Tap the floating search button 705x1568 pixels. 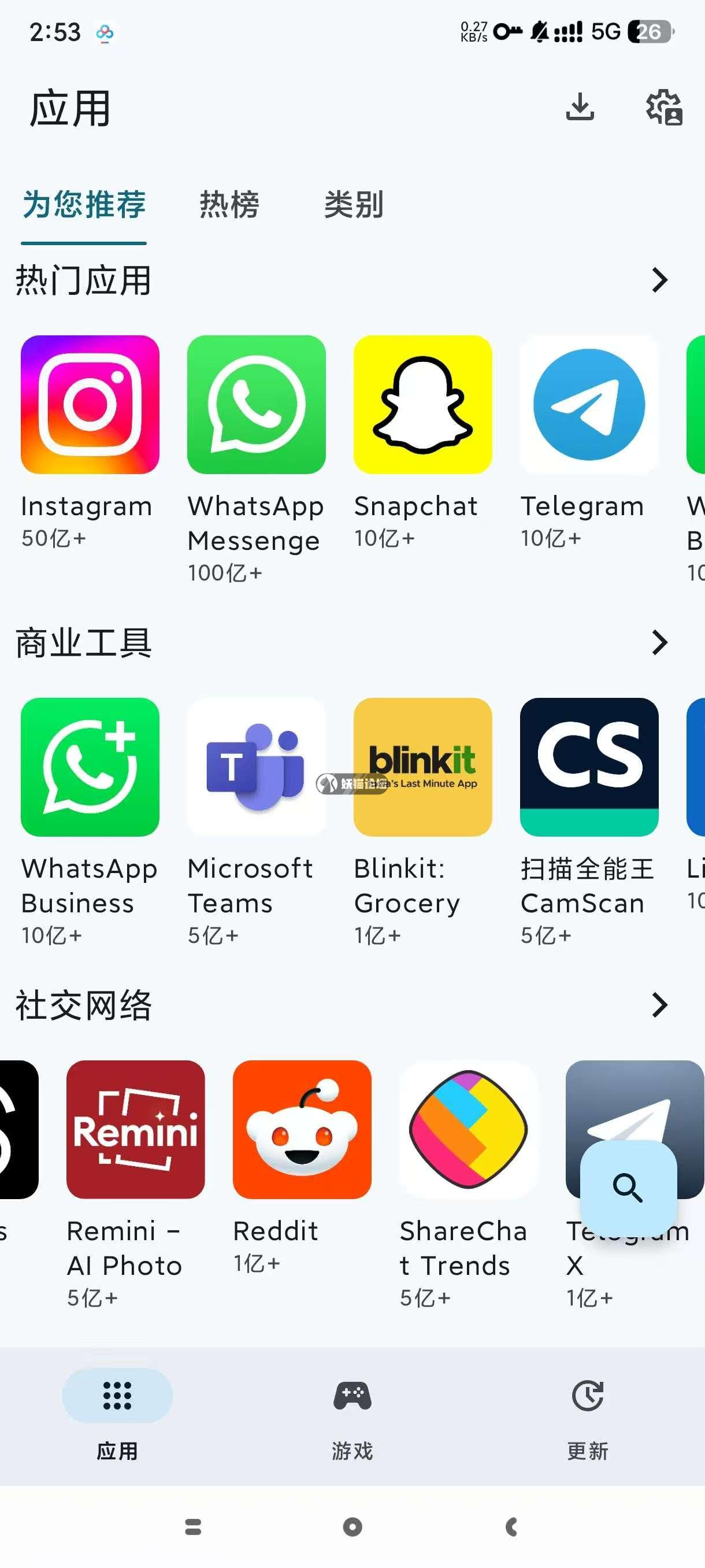(x=628, y=1188)
